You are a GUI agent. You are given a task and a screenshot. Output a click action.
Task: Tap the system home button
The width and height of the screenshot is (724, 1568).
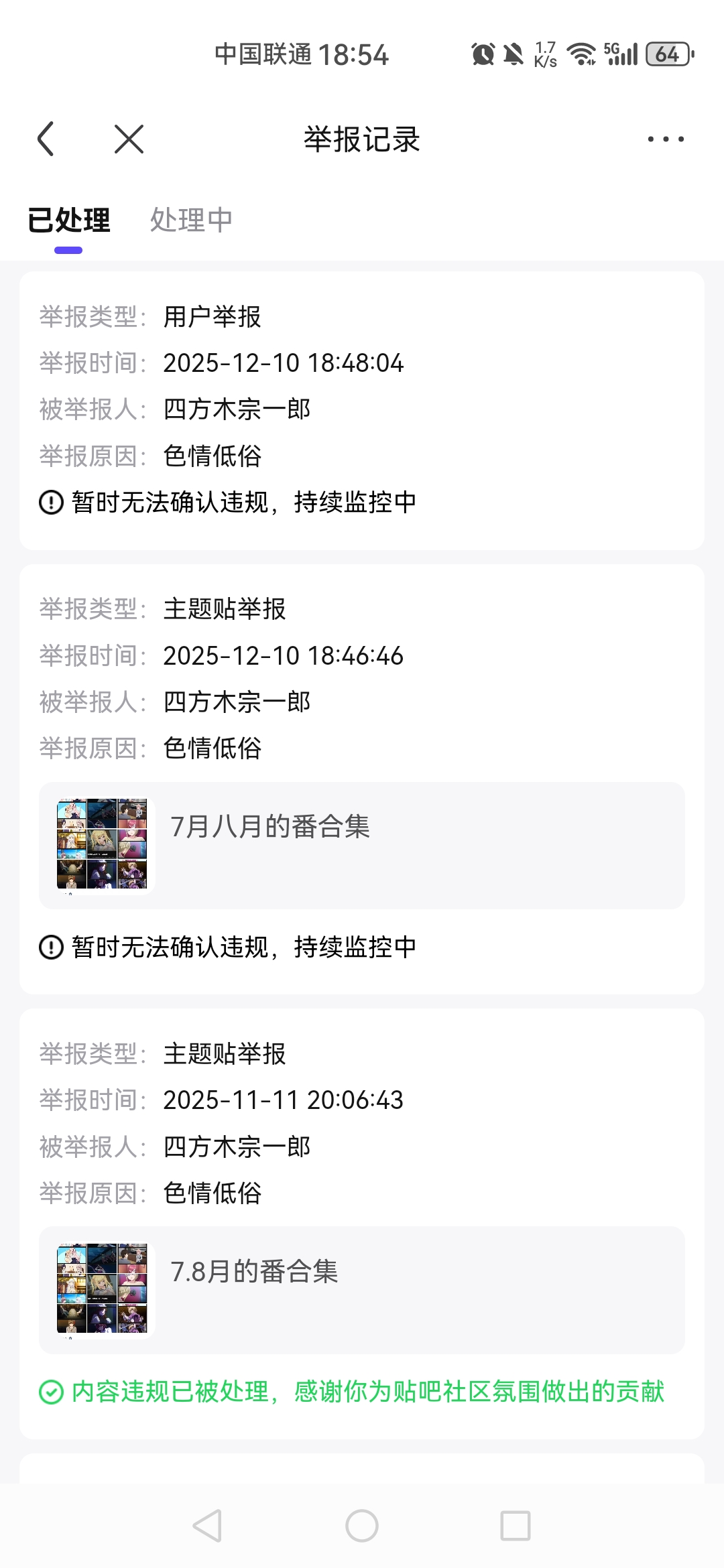362,1526
